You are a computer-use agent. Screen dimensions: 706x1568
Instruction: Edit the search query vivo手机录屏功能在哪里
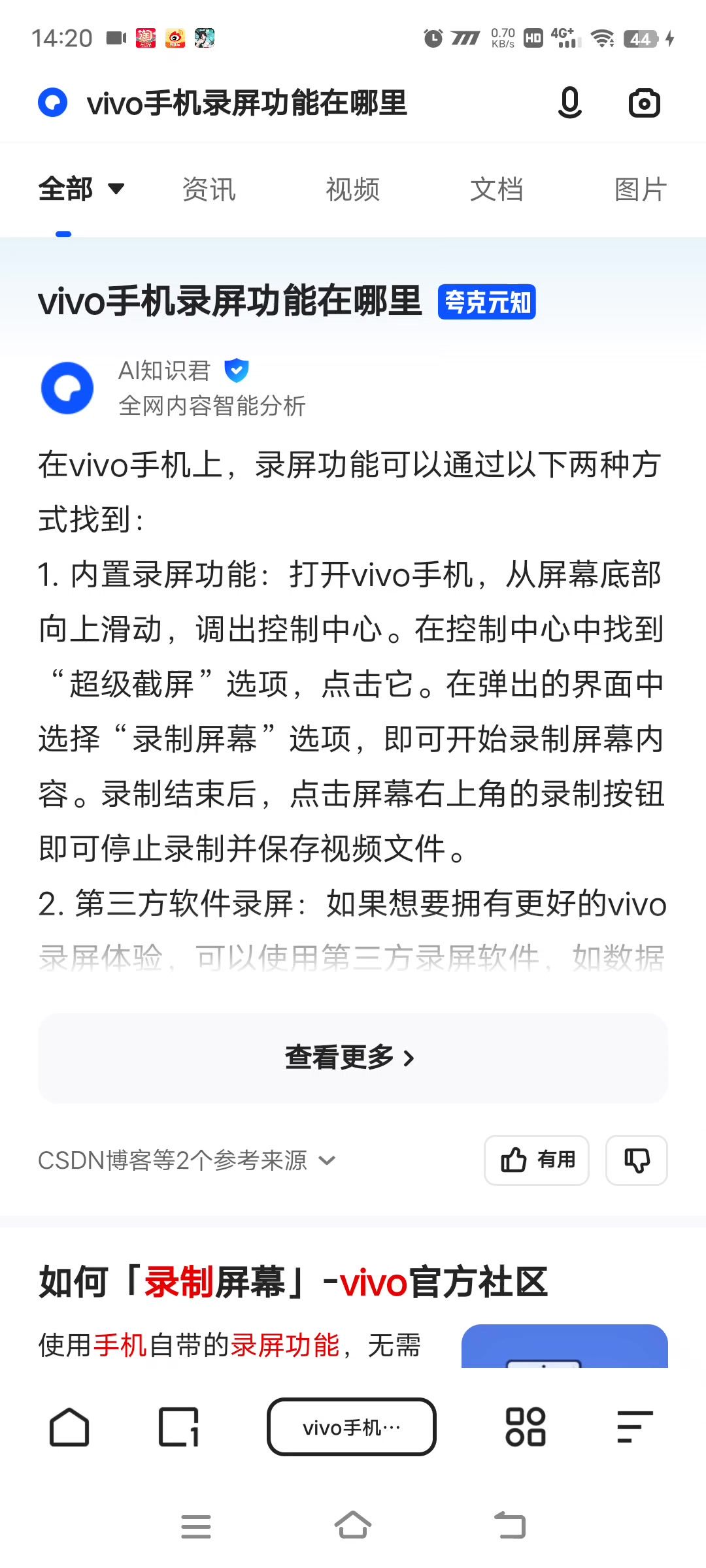(247, 103)
